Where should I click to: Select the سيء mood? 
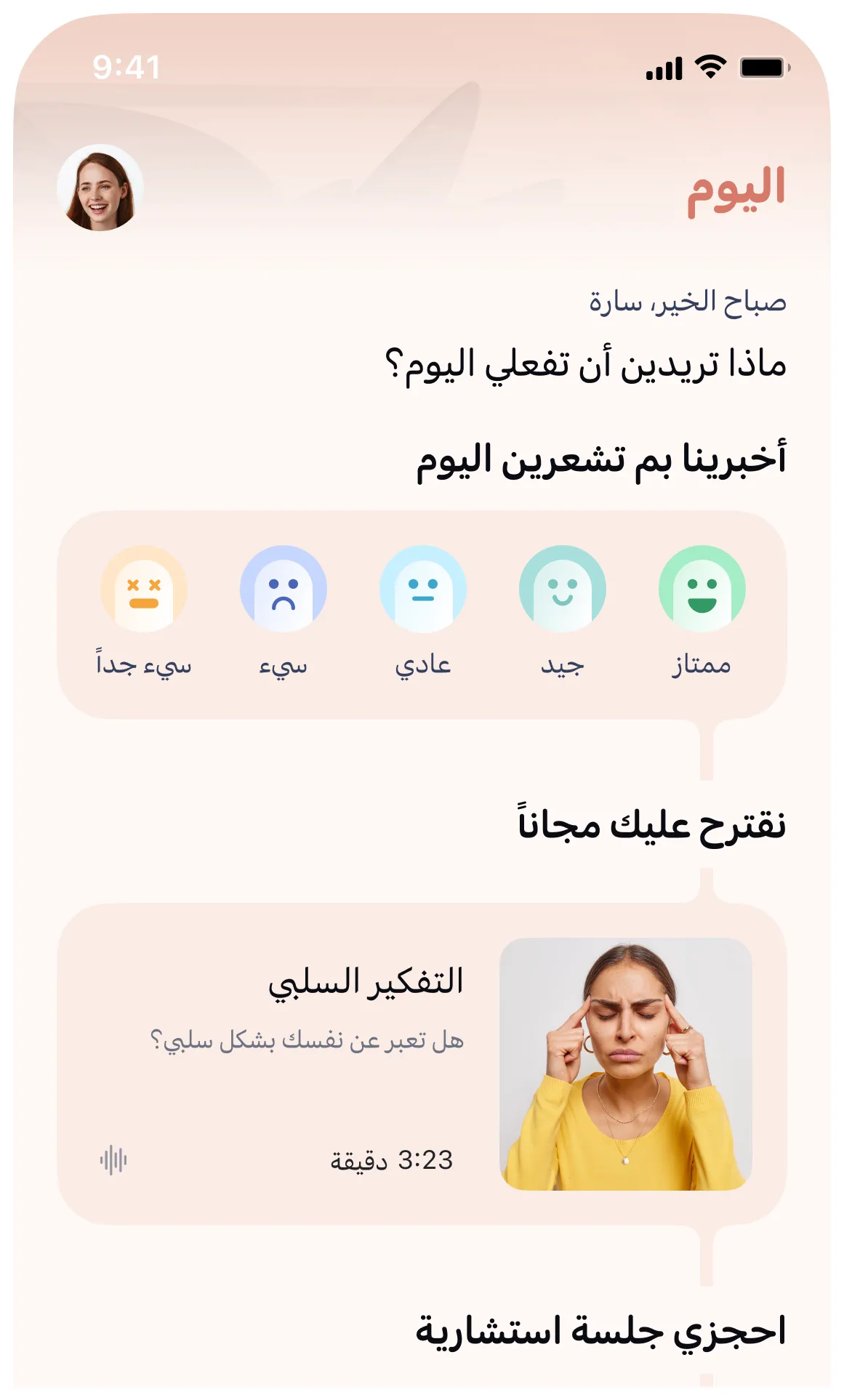pyautogui.click(x=283, y=589)
